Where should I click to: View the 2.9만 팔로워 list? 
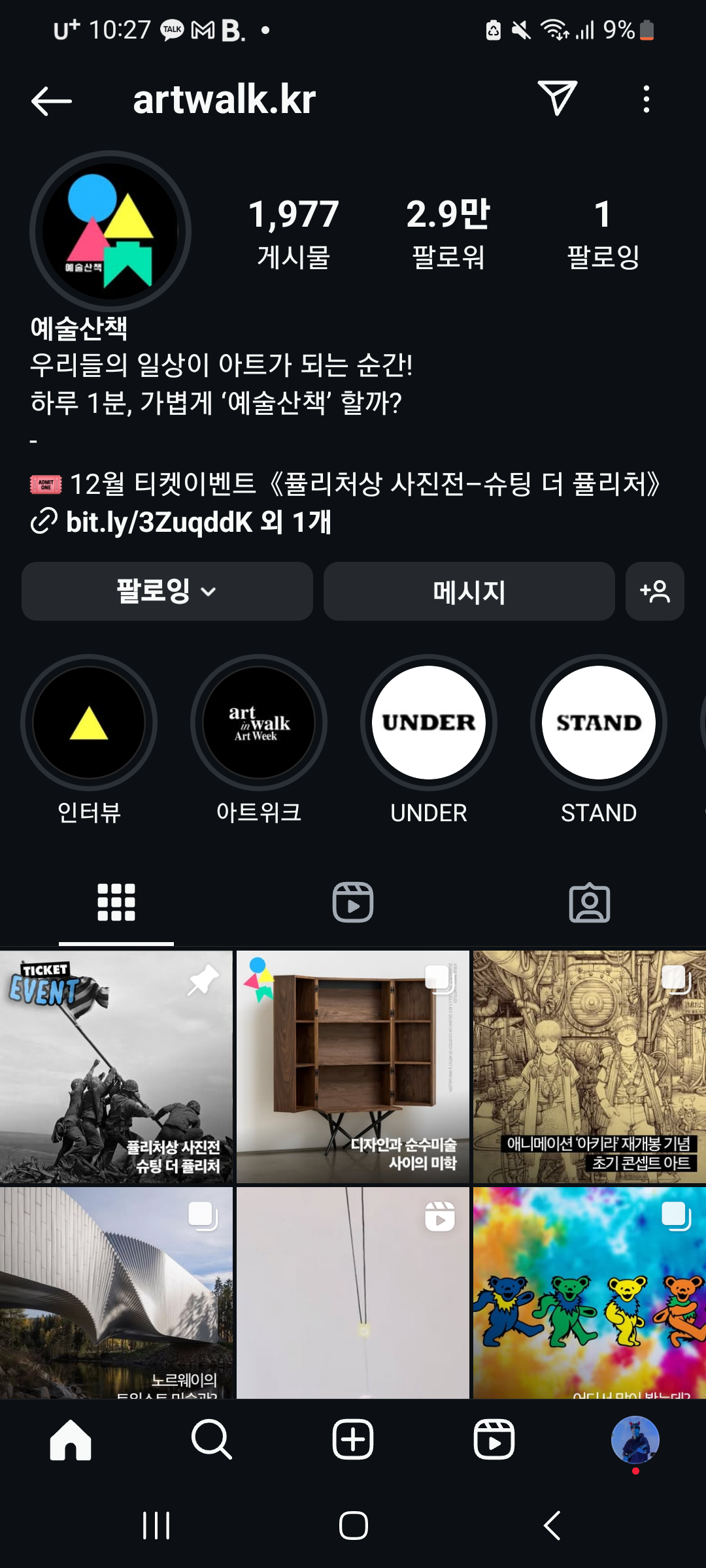tap(448, 233)
